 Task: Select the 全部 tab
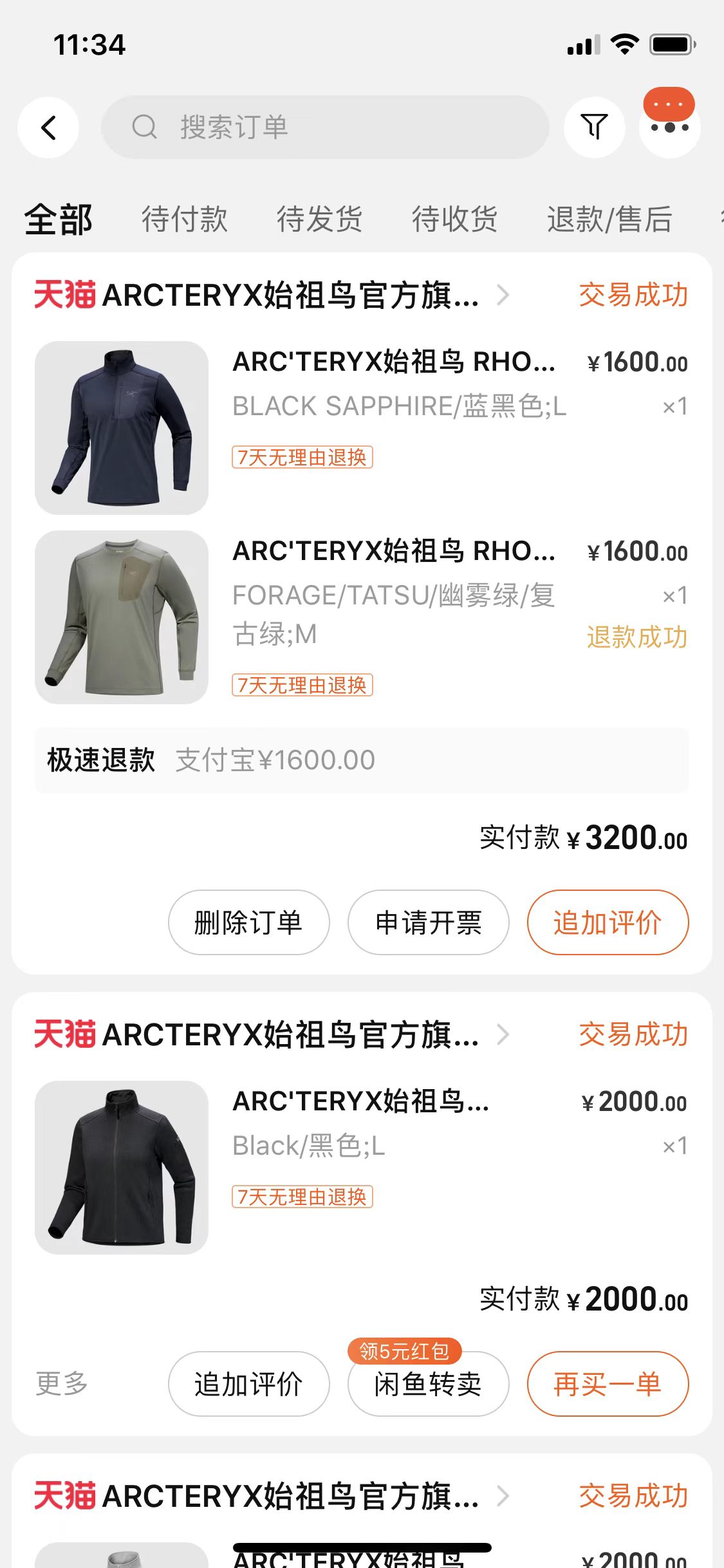point(59,219)
